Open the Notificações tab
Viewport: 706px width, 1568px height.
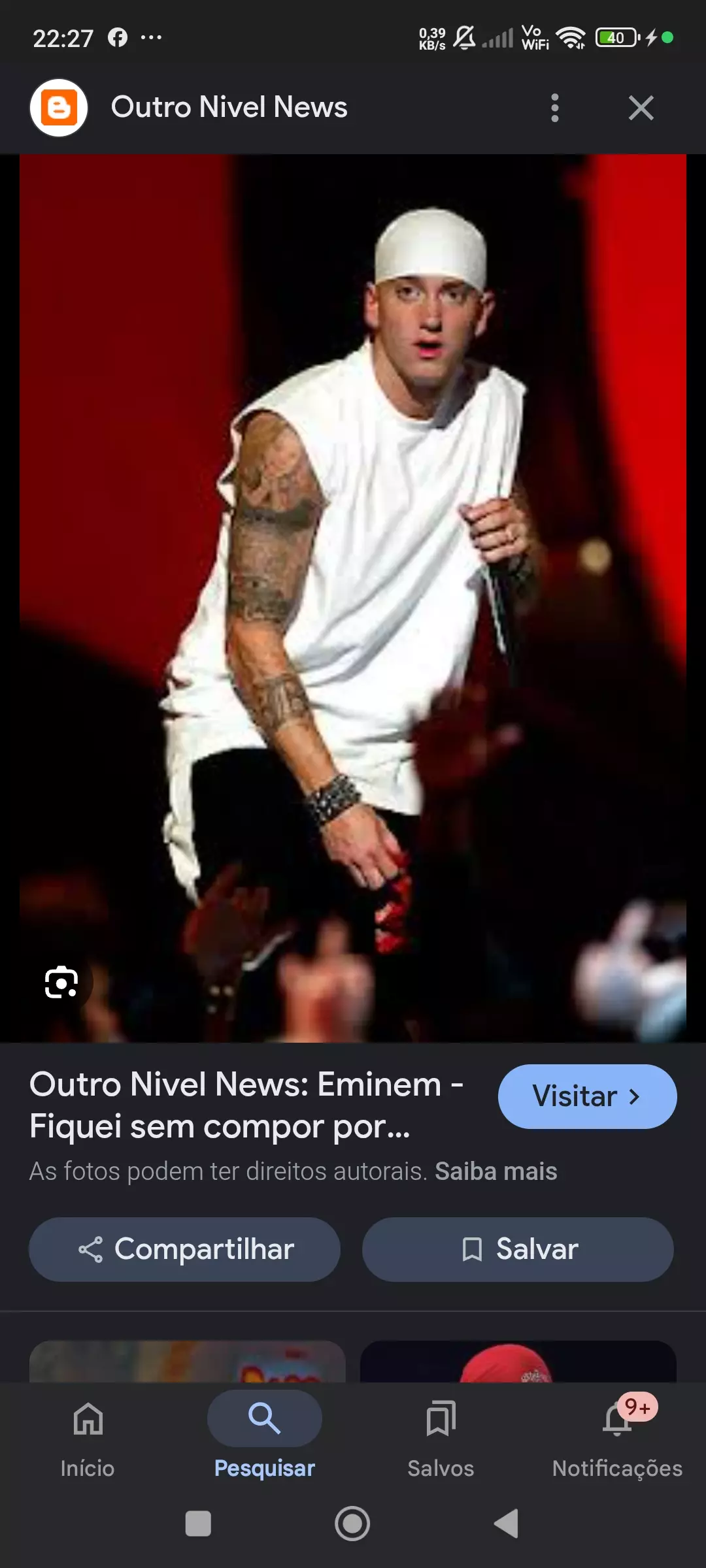click(x=617, y=1435)
